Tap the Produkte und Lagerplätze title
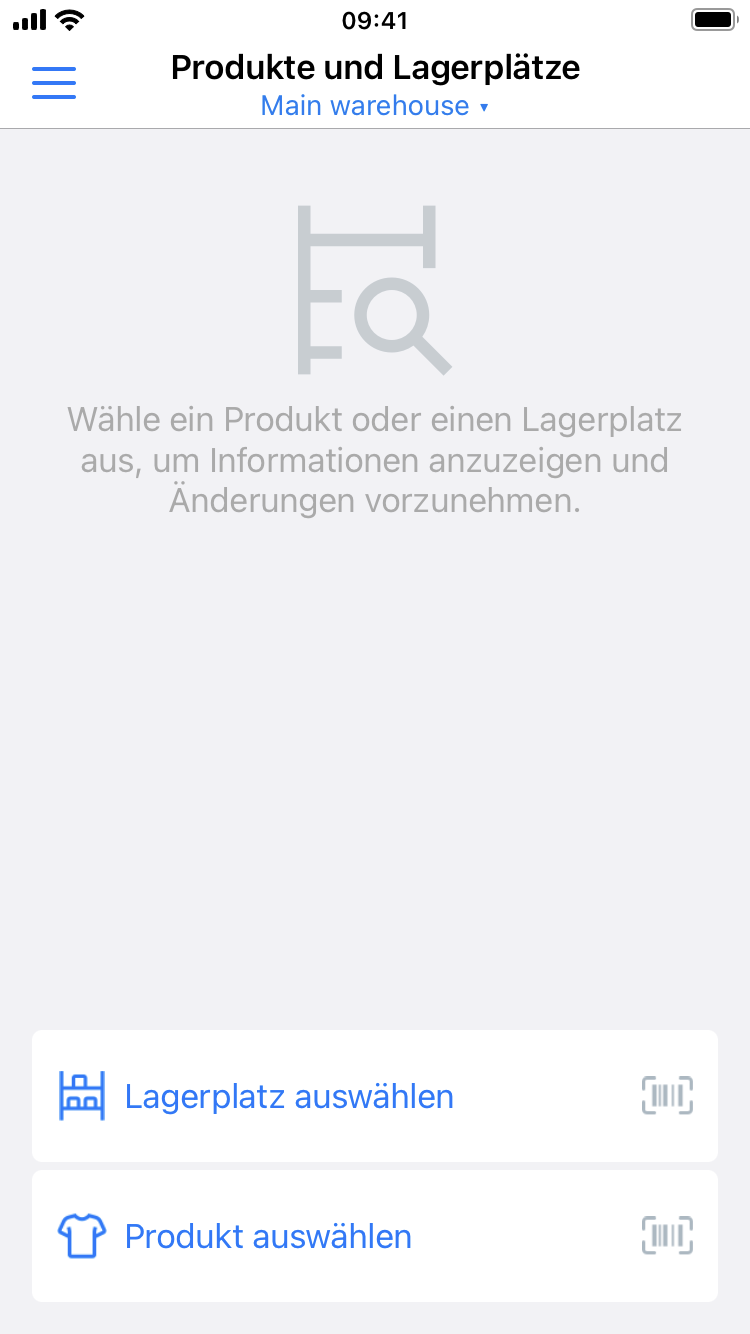The width and height of the screenshot is (750, 1334). (x=375, y=67)
